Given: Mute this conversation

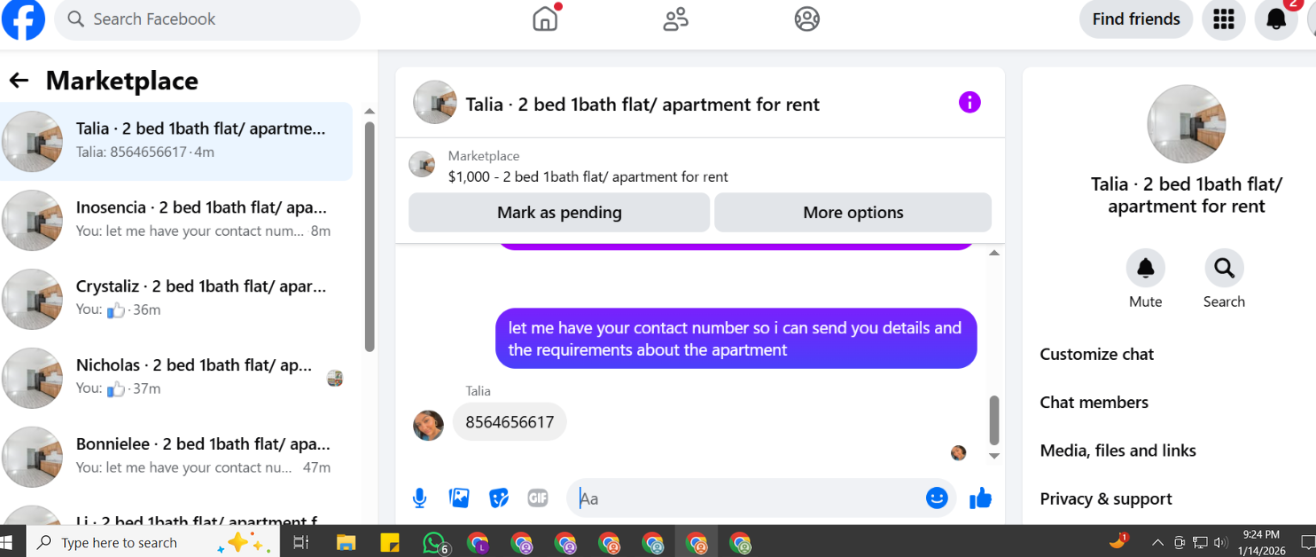Looking at the screenshot, I should pyautogui.click(x=1145, y=269).
